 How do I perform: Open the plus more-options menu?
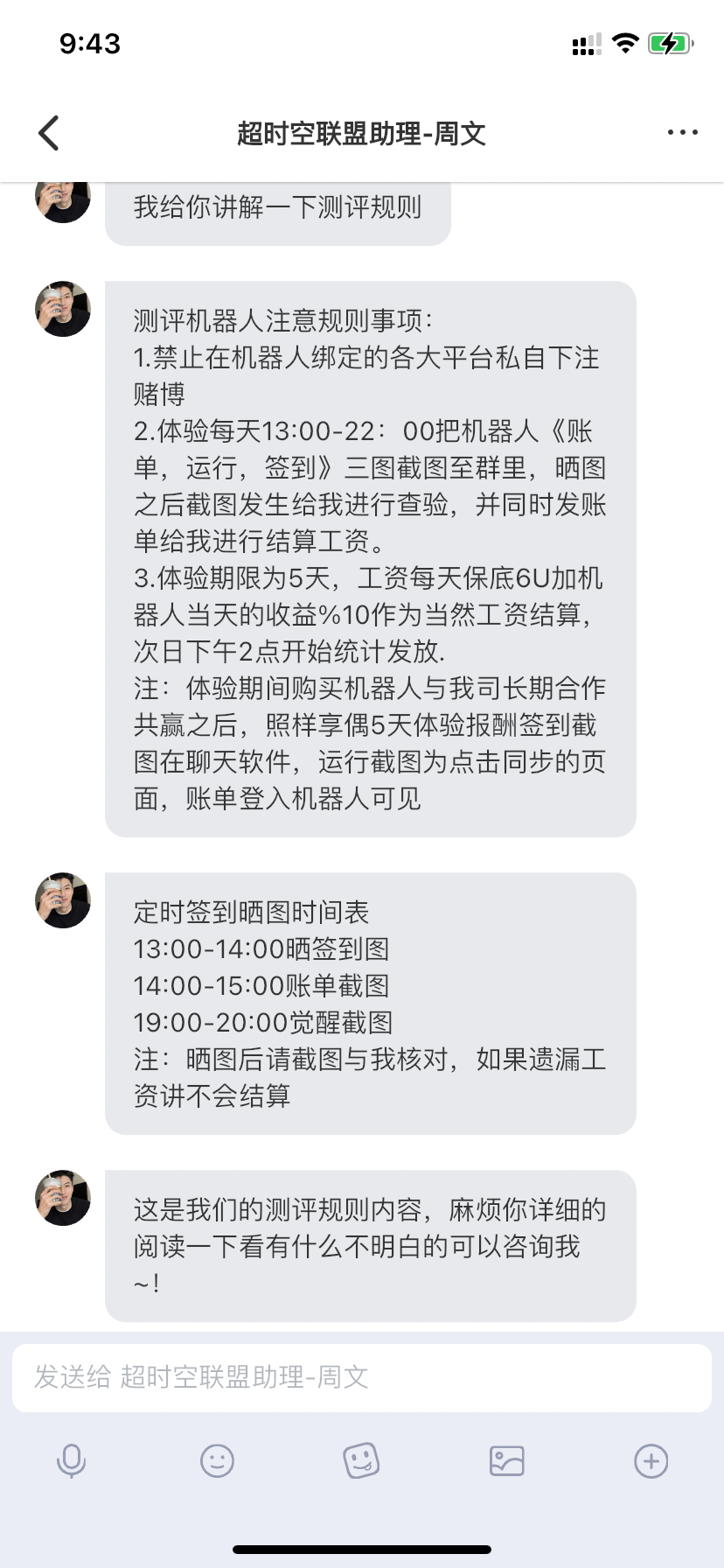pyautogui.click(x=651, y=1460)
